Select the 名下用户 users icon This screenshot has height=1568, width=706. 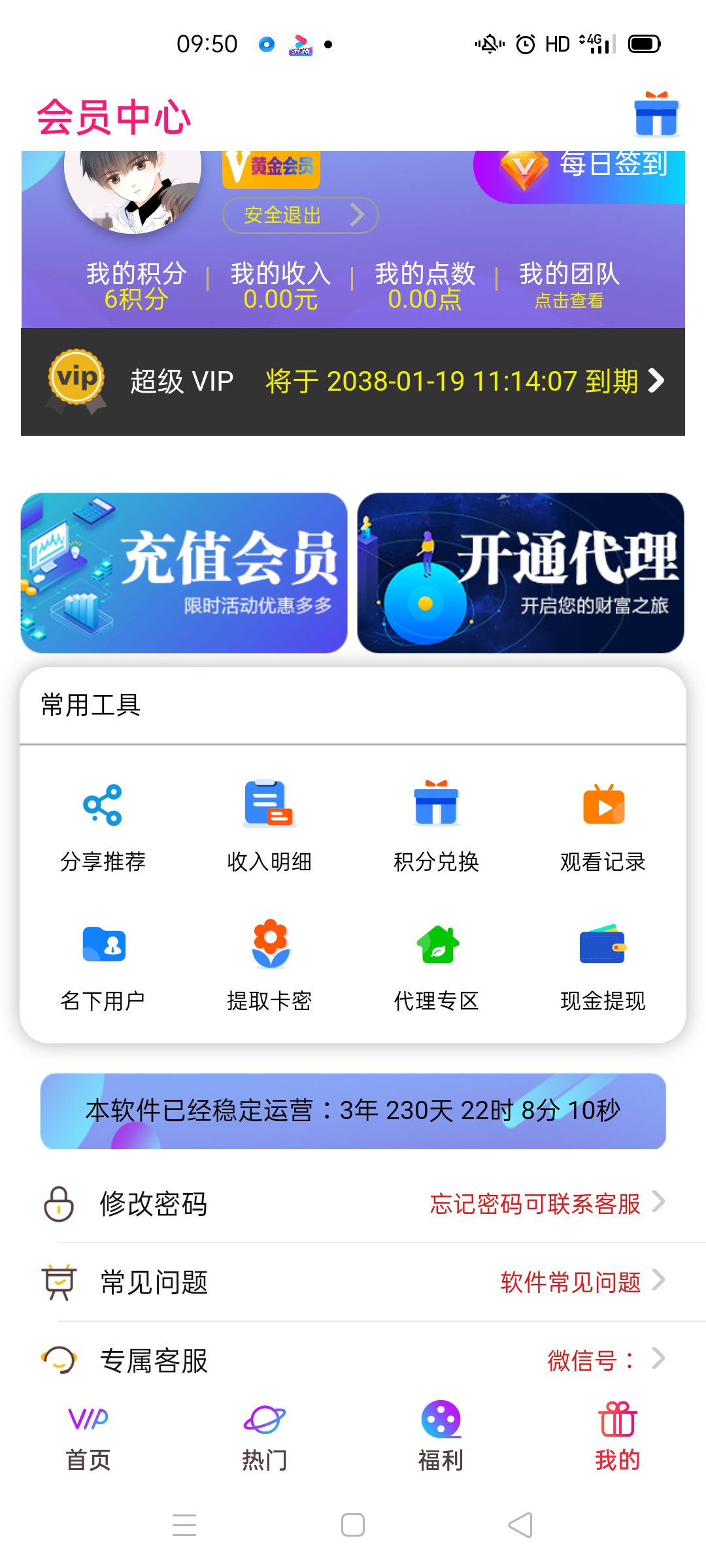point(105,944)
